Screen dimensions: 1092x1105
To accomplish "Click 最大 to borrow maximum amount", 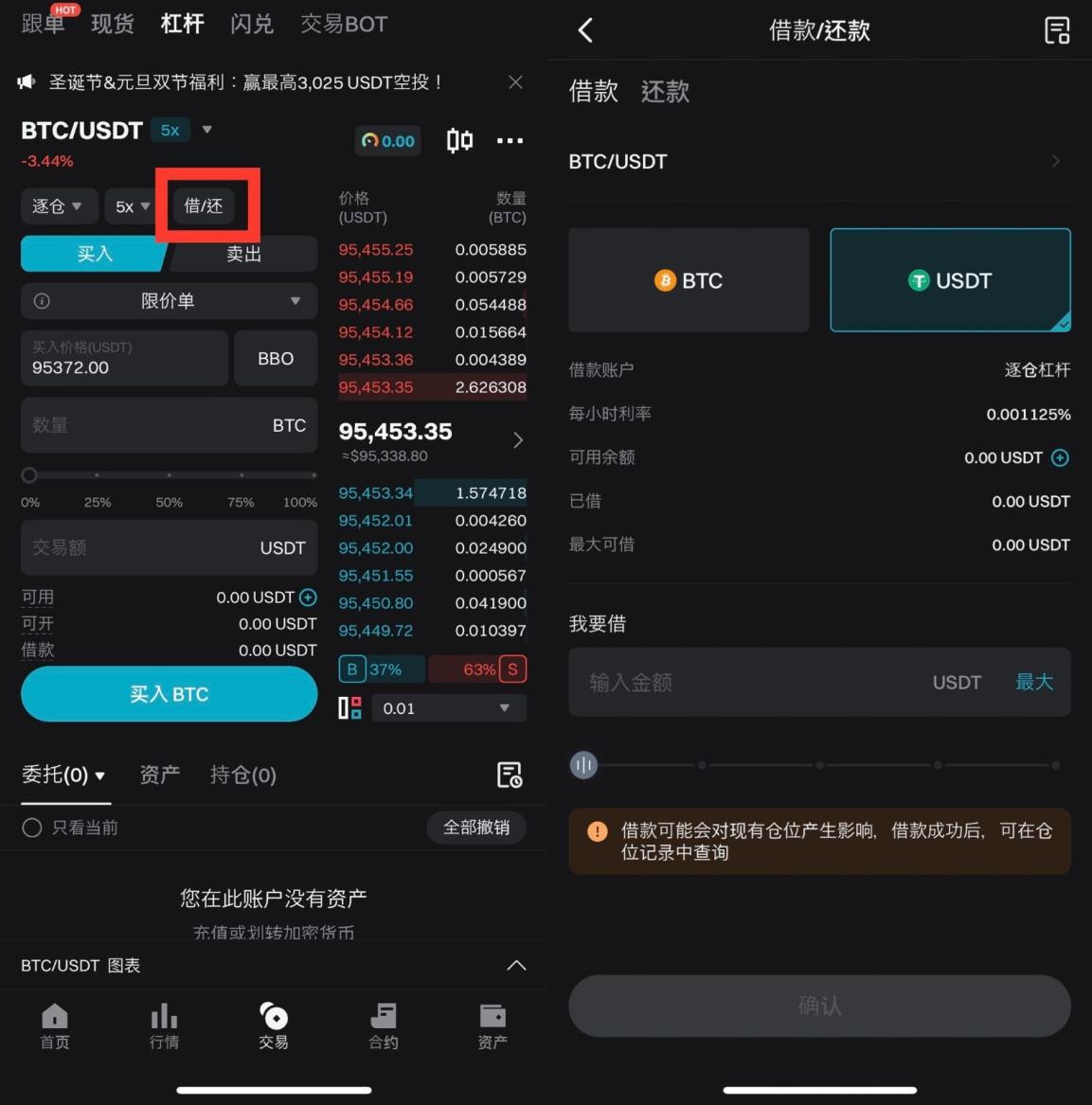I will pyautogui.click(x=1034, y=682).
